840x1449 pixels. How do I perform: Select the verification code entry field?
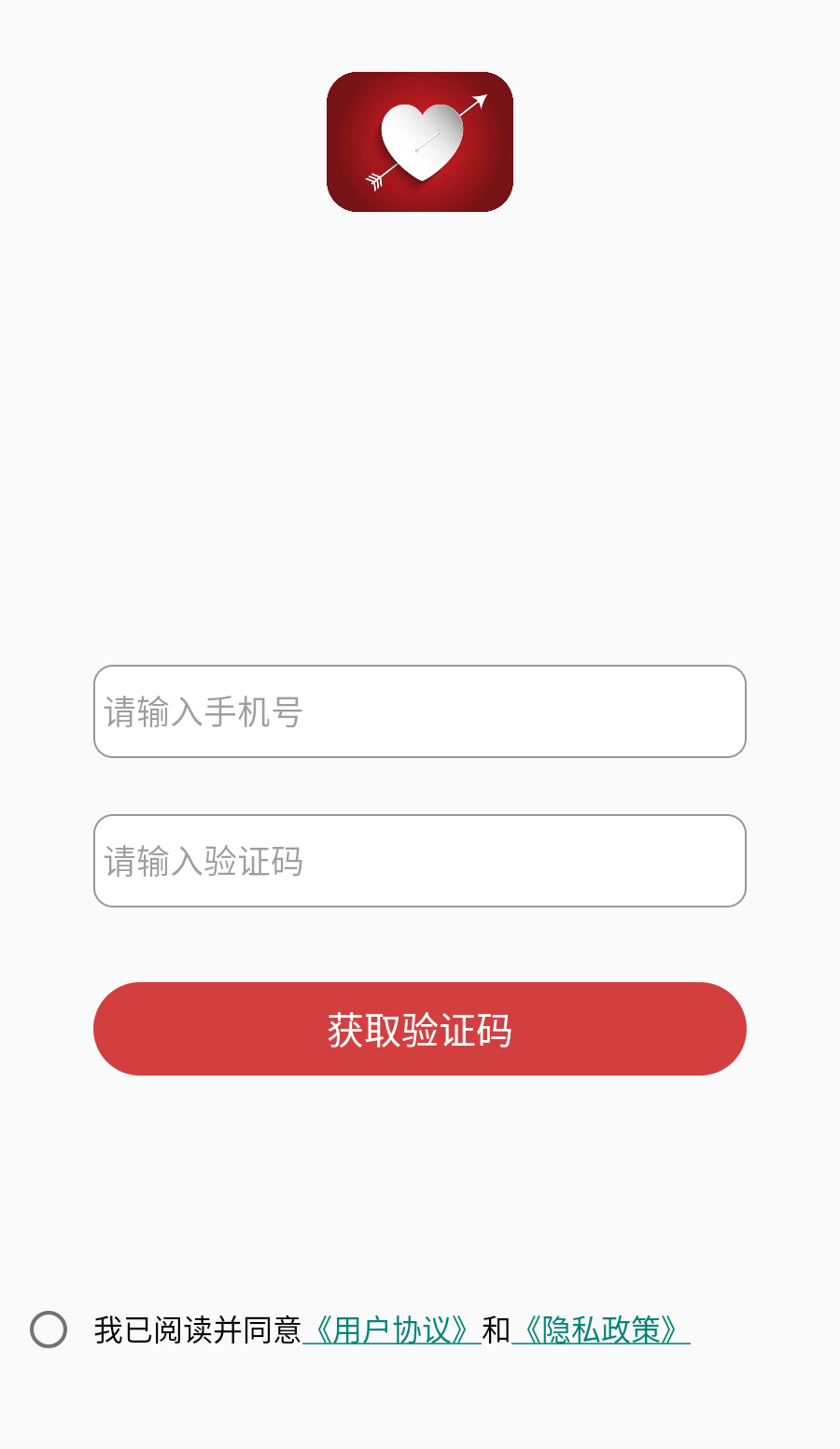pos(419,861)
